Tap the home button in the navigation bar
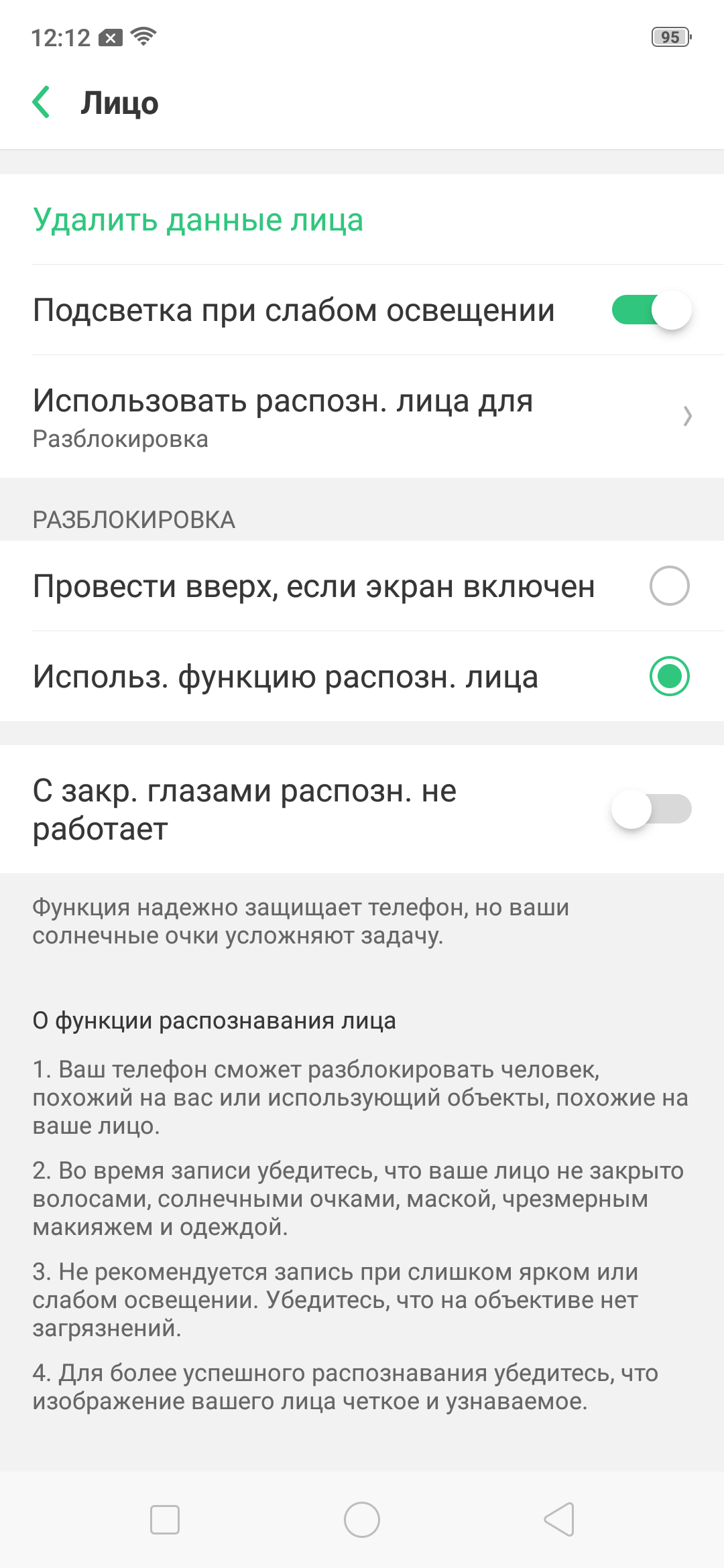Viewport: 724px width, 1568px height. [x=362, y=1519]
